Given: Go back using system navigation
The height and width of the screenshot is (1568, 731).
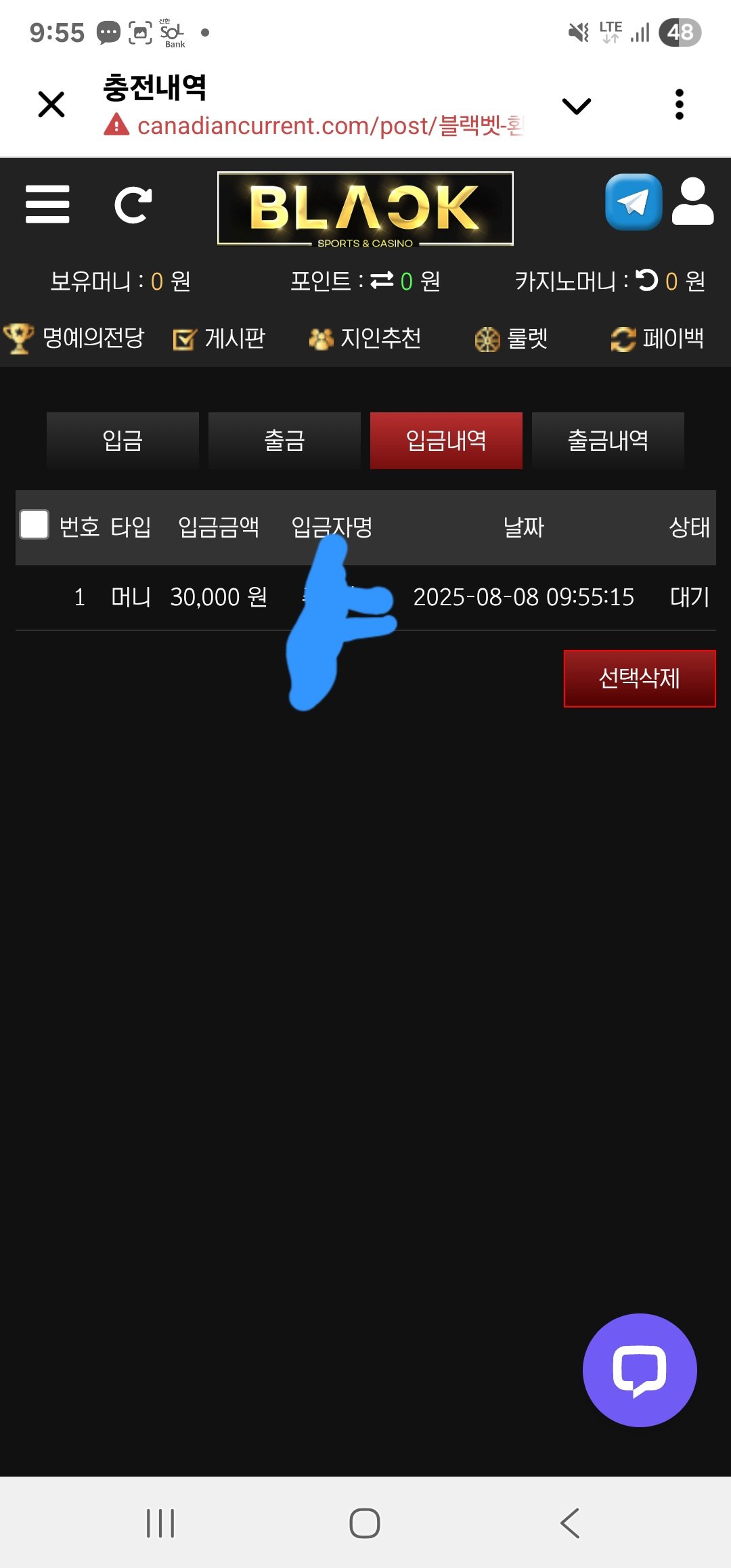Looking at the screenshot, I should click(x=570, y=1523).
